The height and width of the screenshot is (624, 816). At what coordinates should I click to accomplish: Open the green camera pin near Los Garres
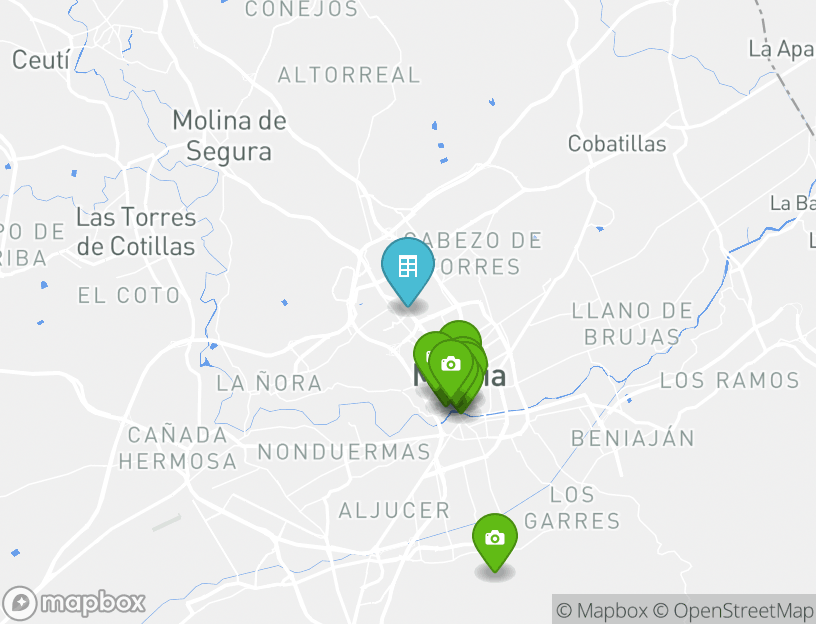(494, 538)
